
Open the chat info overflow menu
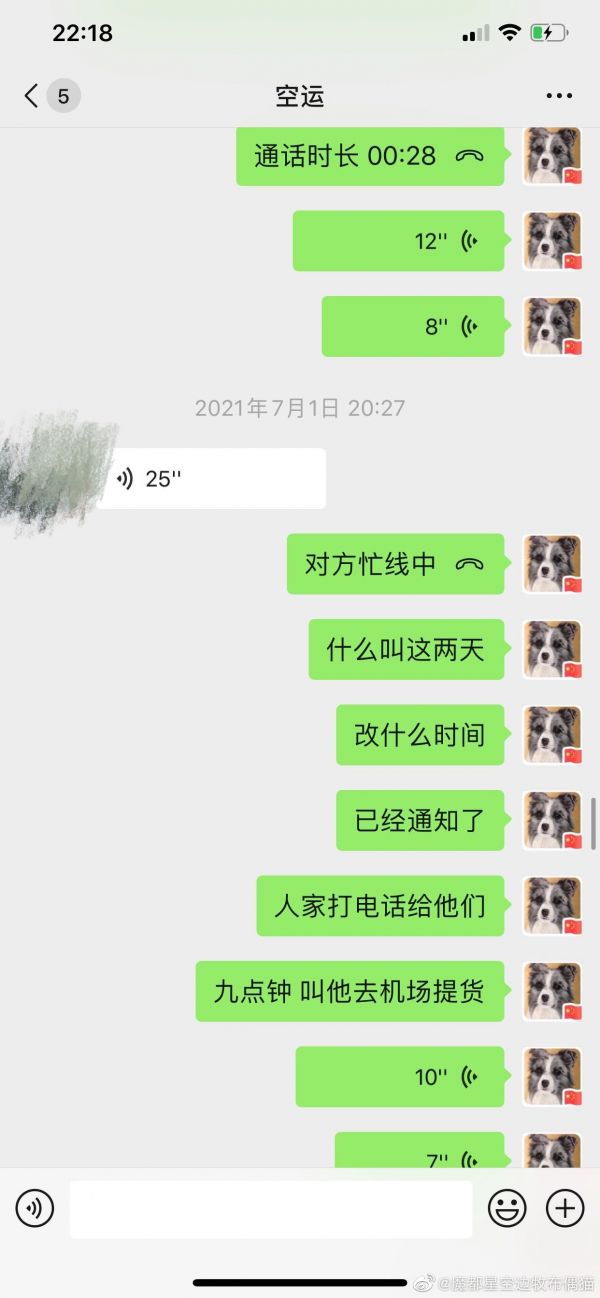coord(559,96)
